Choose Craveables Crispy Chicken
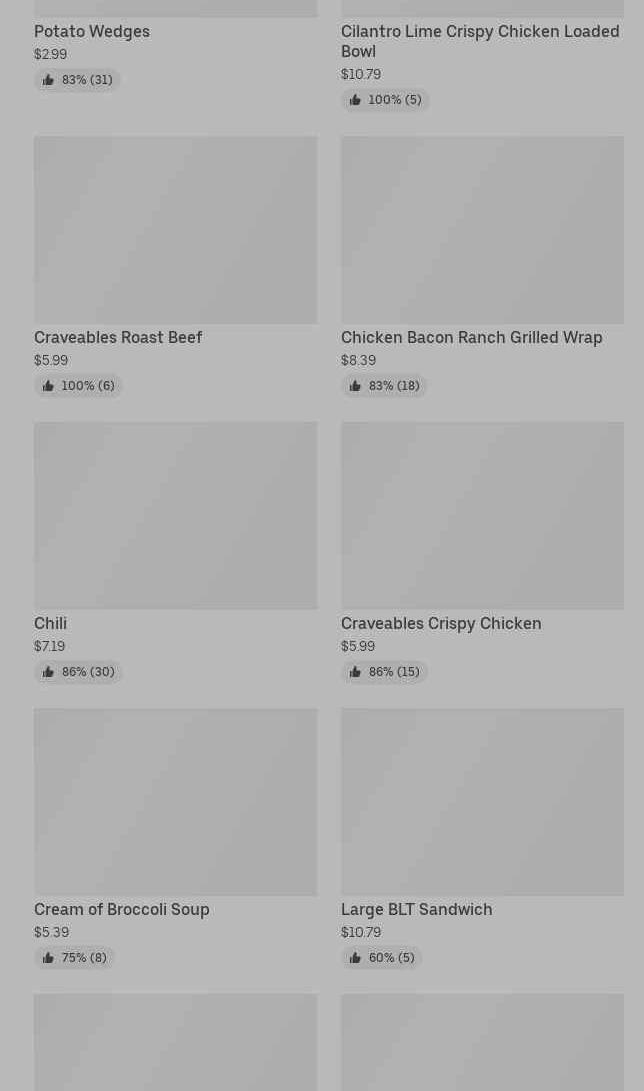The width and height of the screenshot is (644, 1091). [x=482, y=552]
